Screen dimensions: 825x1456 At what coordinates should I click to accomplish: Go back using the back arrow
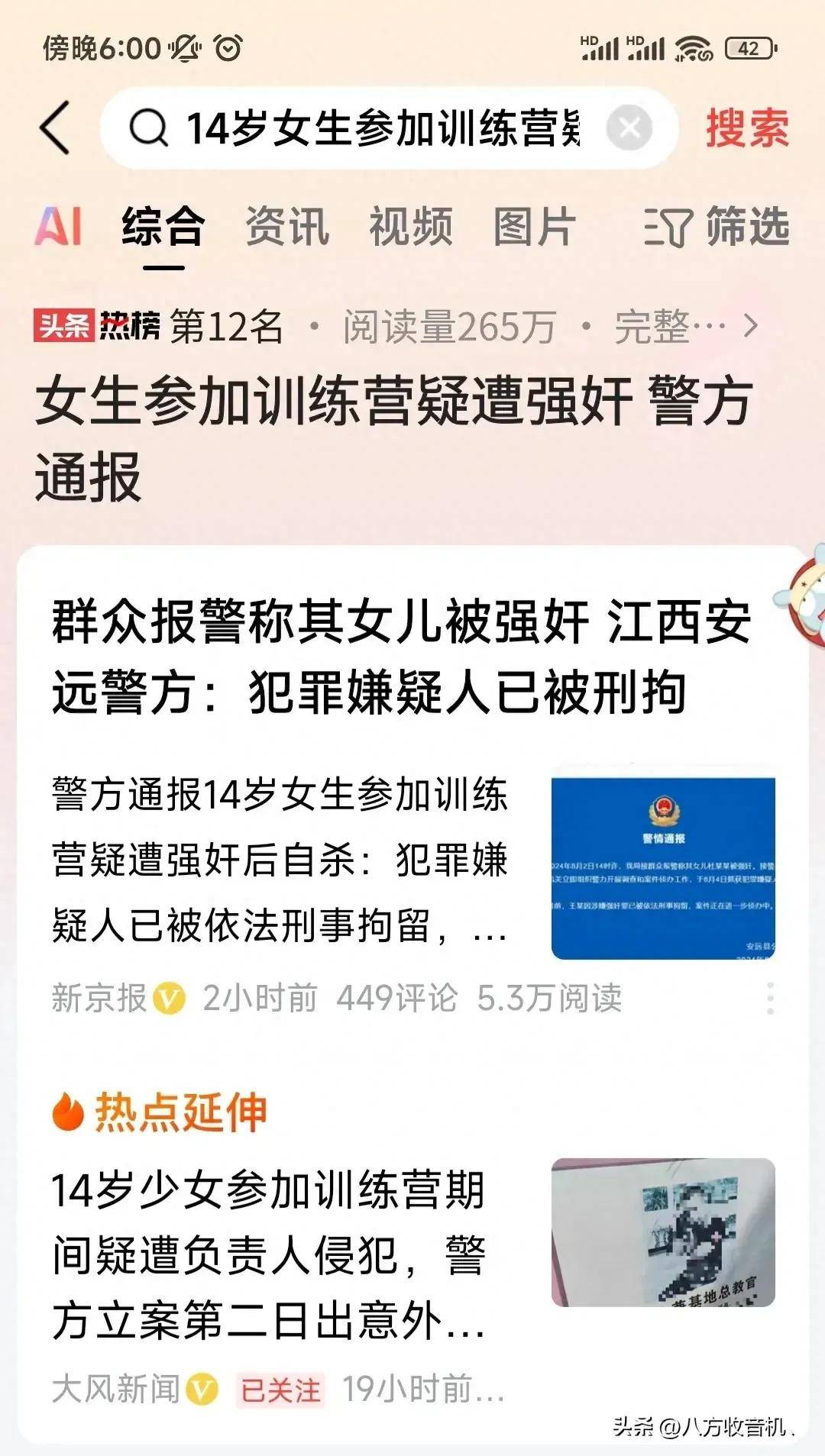pos(55,128)
